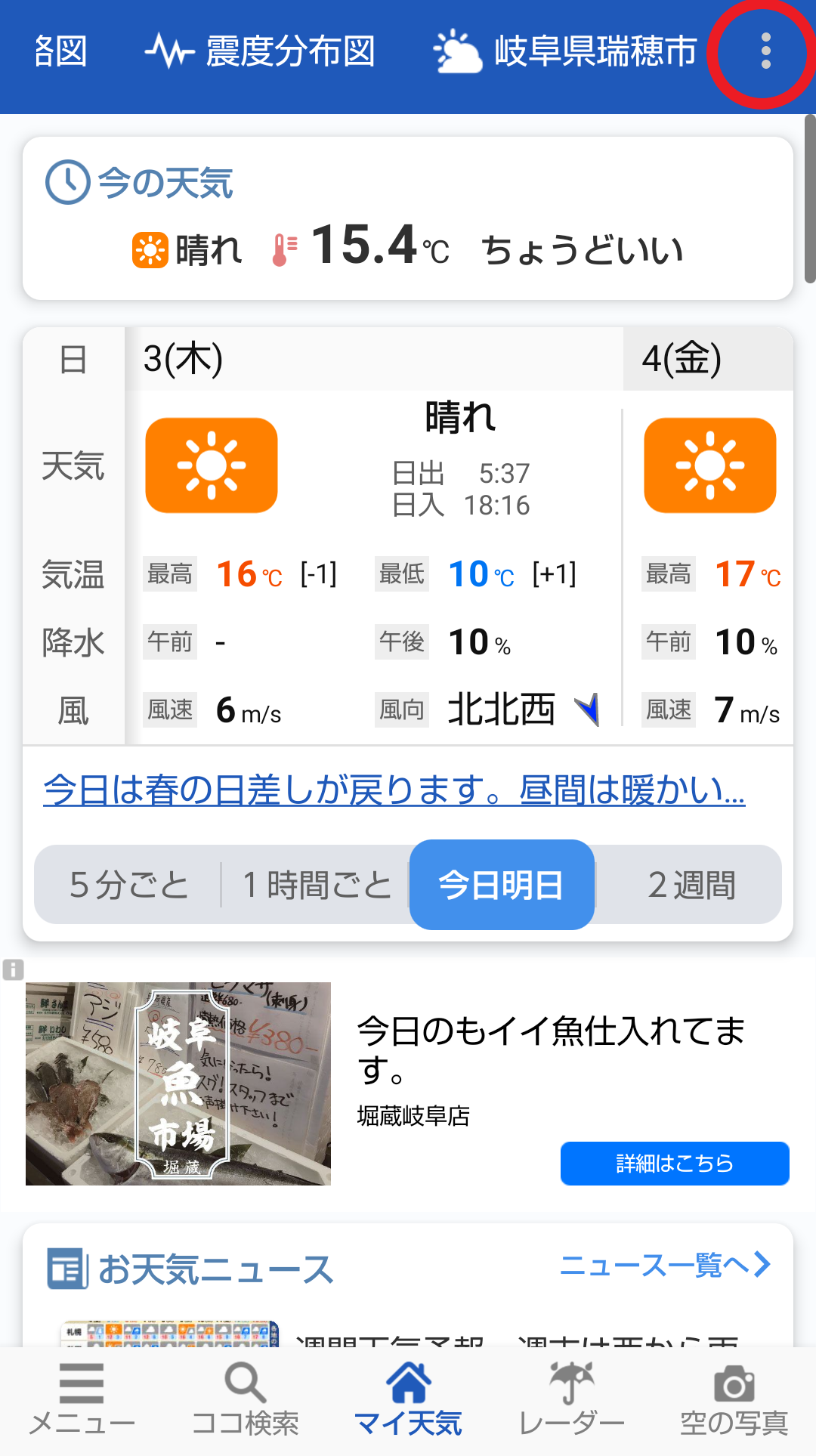Select the 岐阜県瑞穂市 location tab
Screen dimensions: 816x1456
point(565,51)
